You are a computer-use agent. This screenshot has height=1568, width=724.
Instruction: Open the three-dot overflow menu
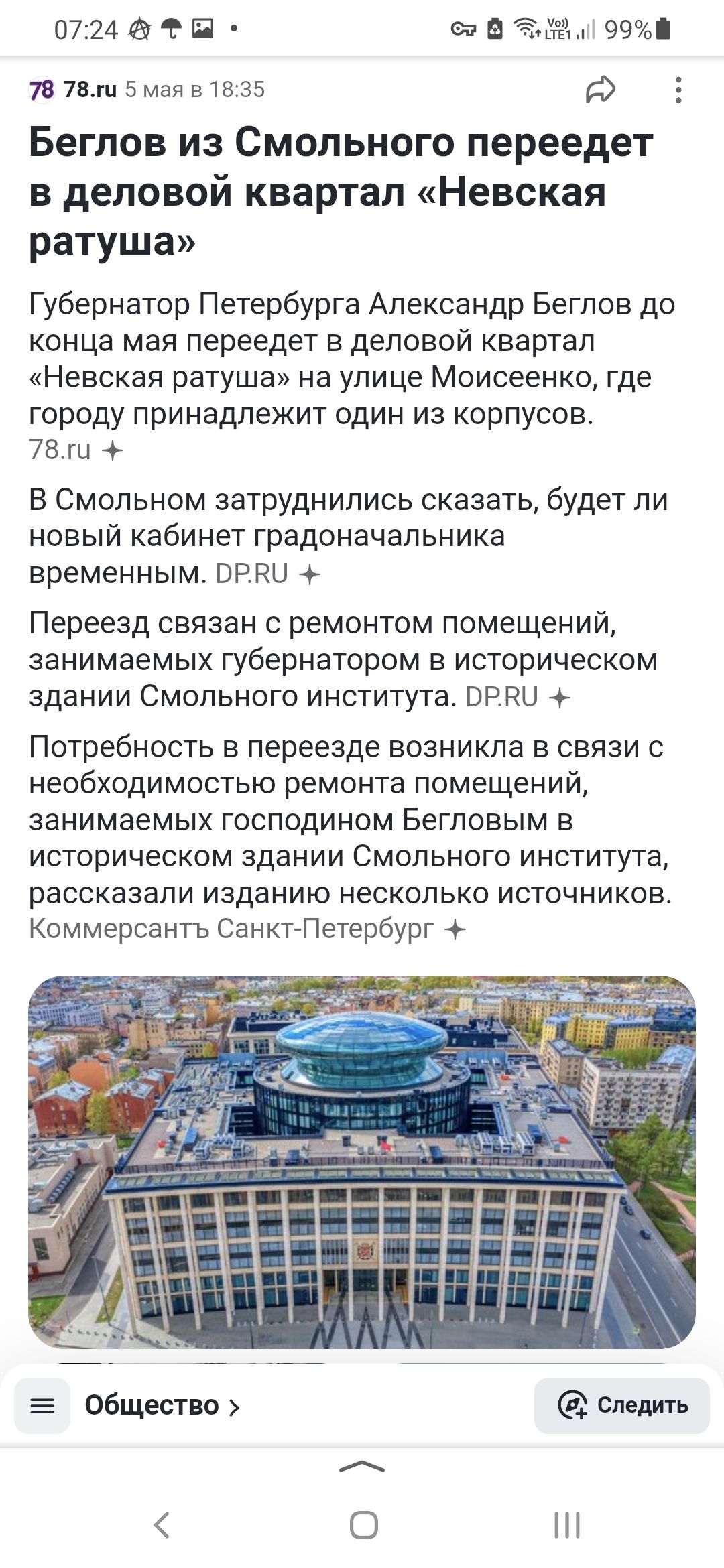(x=678, y=90)
